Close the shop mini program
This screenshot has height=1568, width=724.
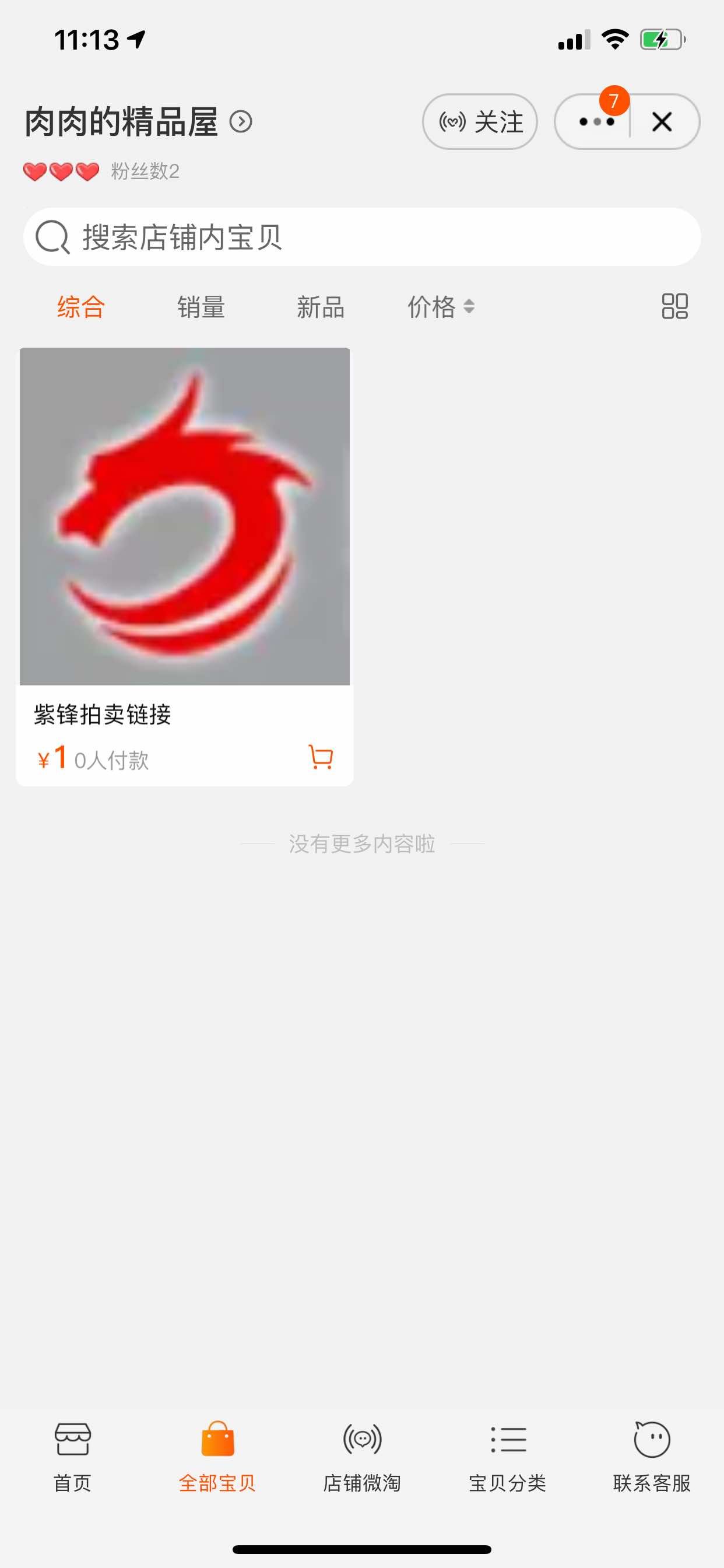click(662, 122)
